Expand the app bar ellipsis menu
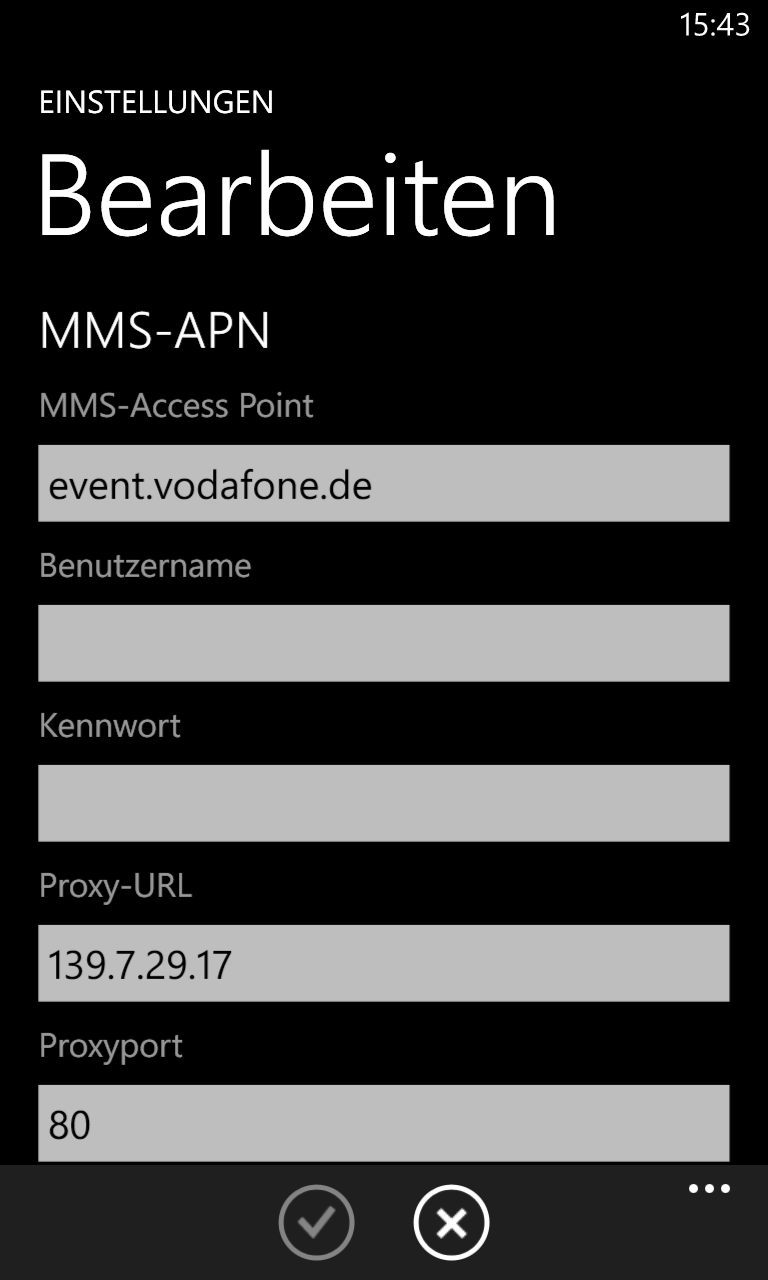The height and width of the screenshot is (1280, 768). point(709,1189)
